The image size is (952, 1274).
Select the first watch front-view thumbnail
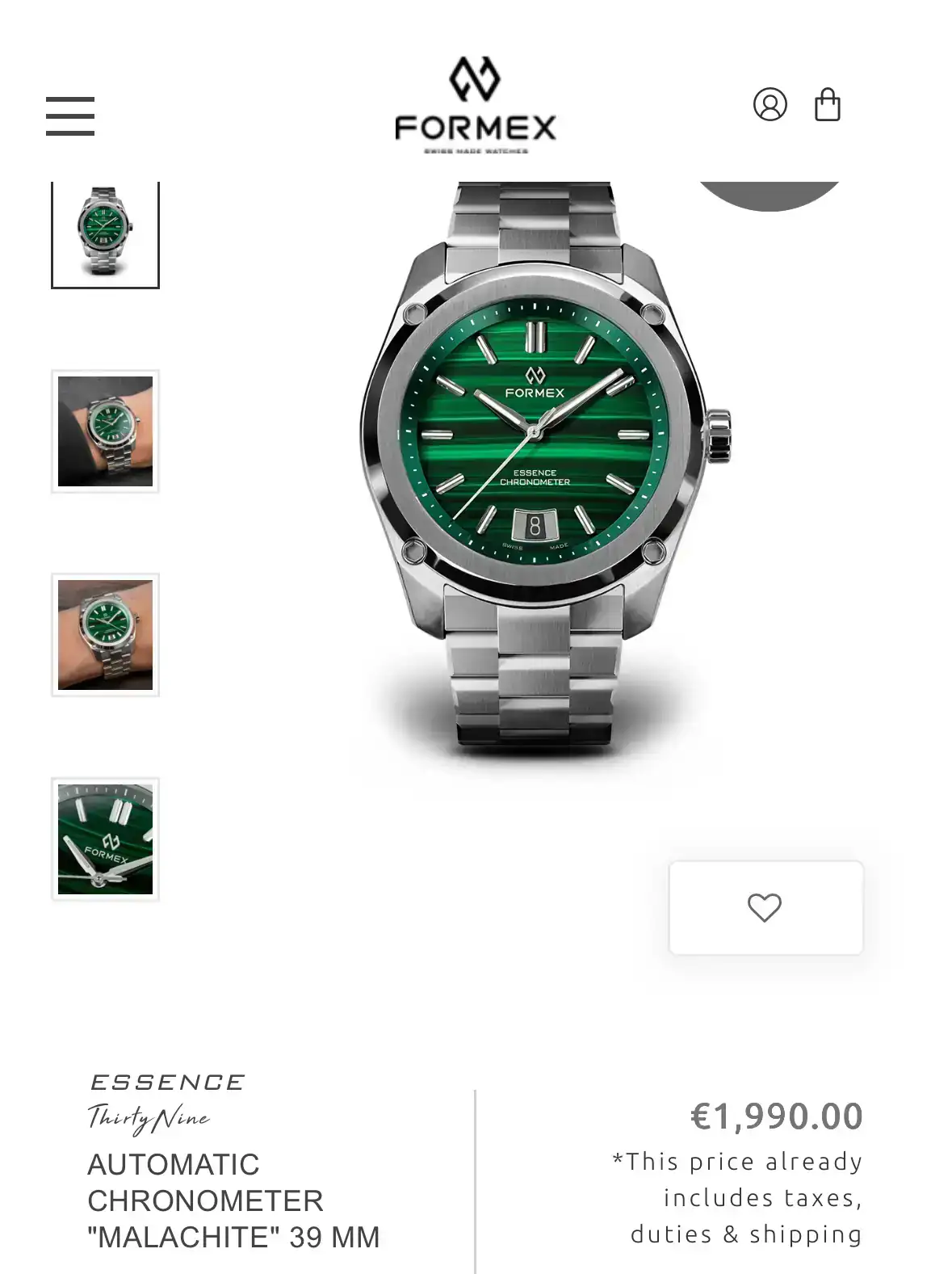click(x=105, y=233)
